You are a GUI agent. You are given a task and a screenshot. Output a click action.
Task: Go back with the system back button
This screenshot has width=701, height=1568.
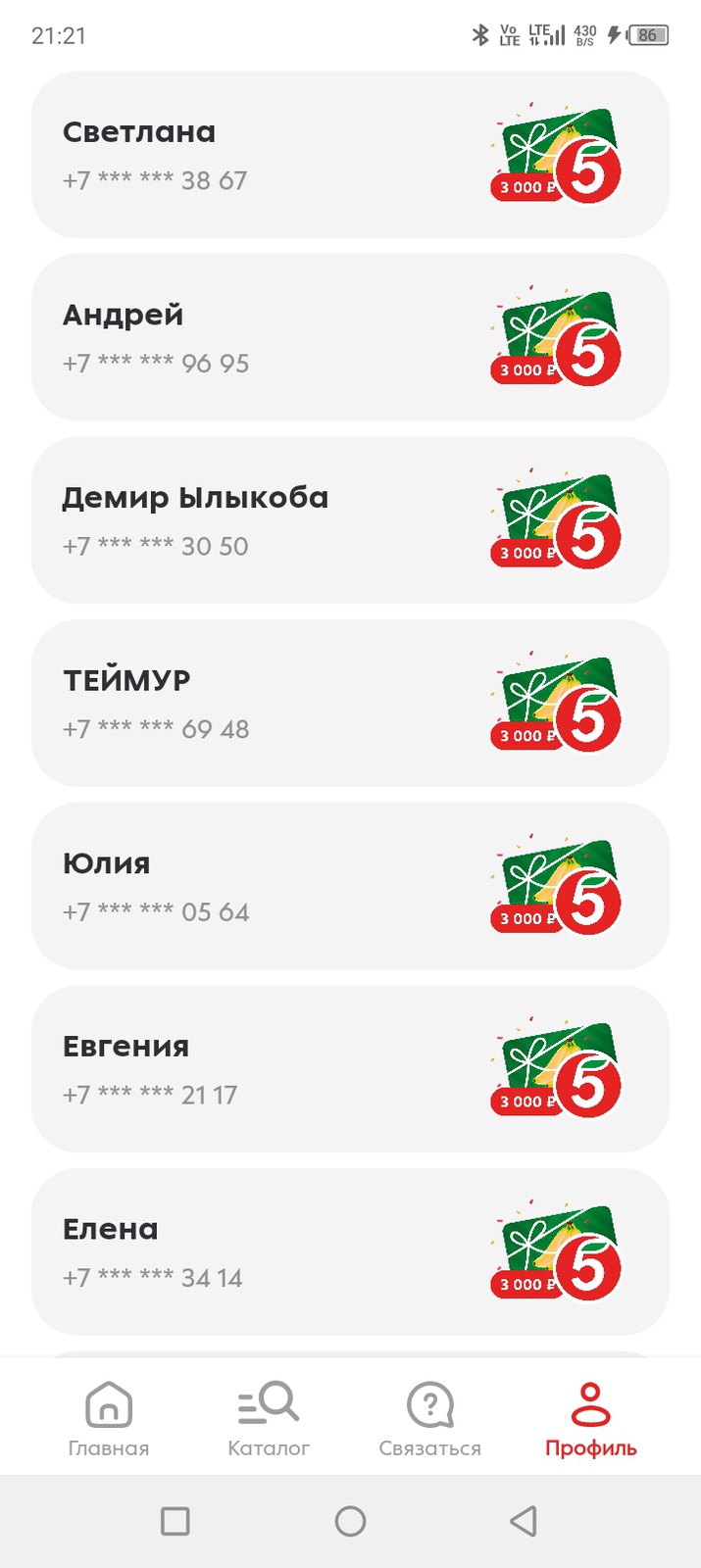click(x=524, y=1521)
